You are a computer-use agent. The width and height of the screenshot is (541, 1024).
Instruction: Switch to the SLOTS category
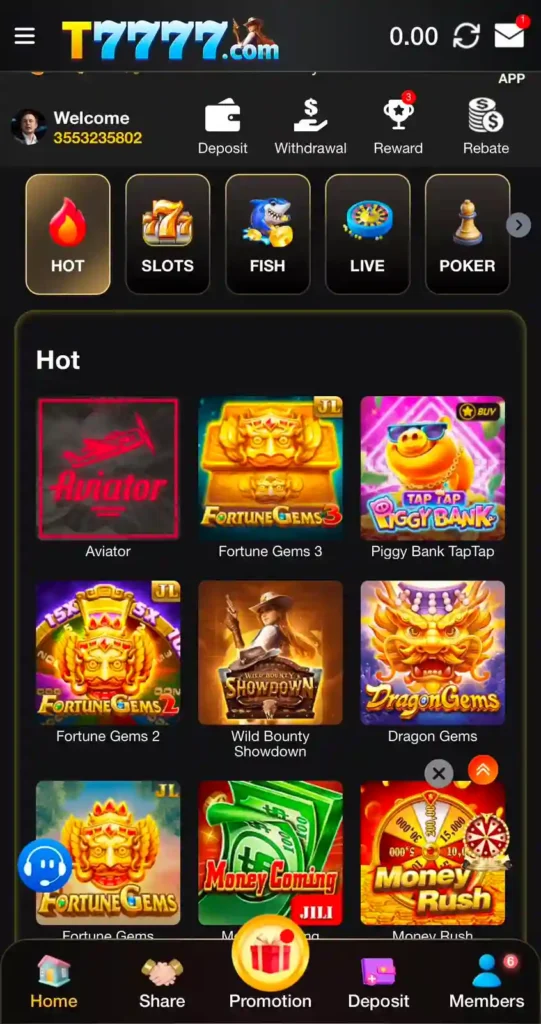(x=168, y=234)
